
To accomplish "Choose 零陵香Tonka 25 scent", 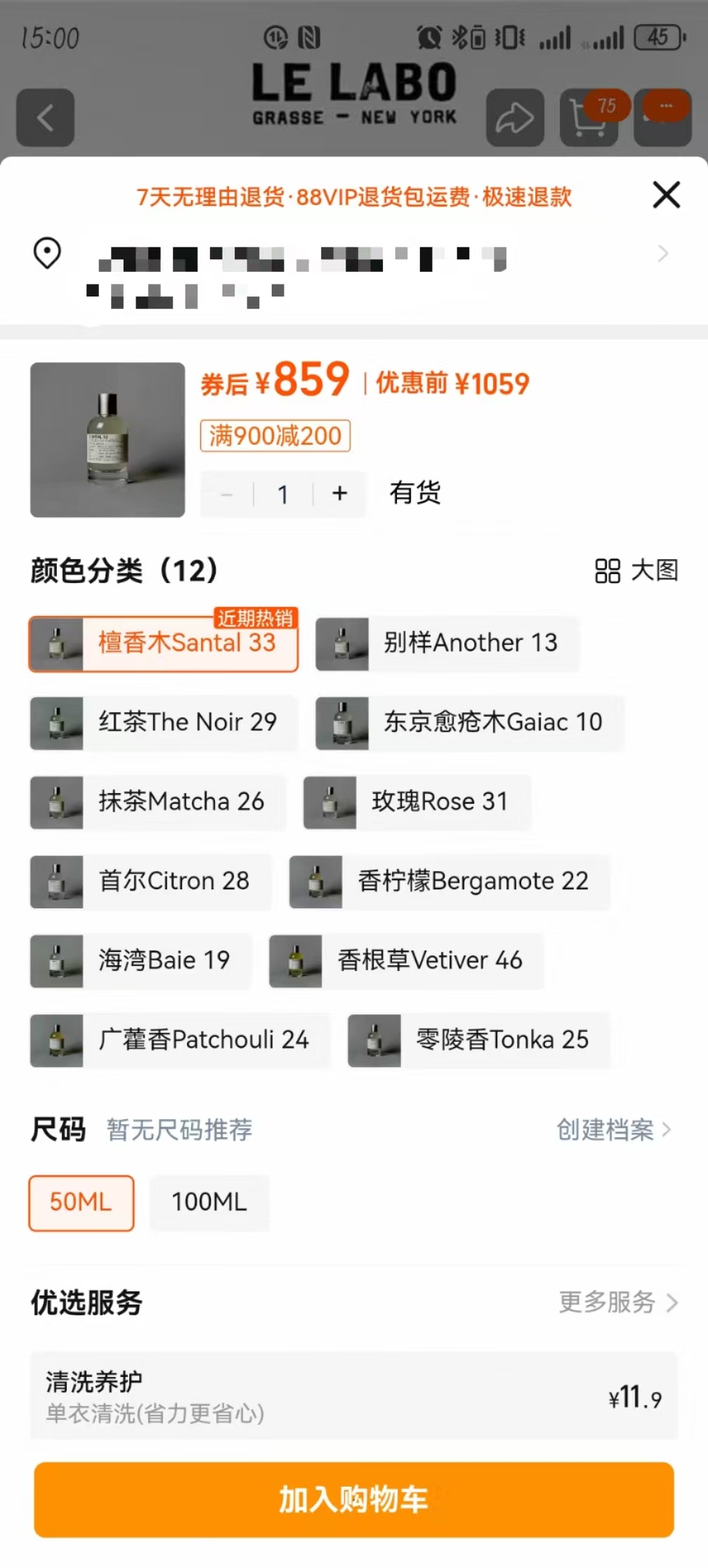I will pos(479,1040).
